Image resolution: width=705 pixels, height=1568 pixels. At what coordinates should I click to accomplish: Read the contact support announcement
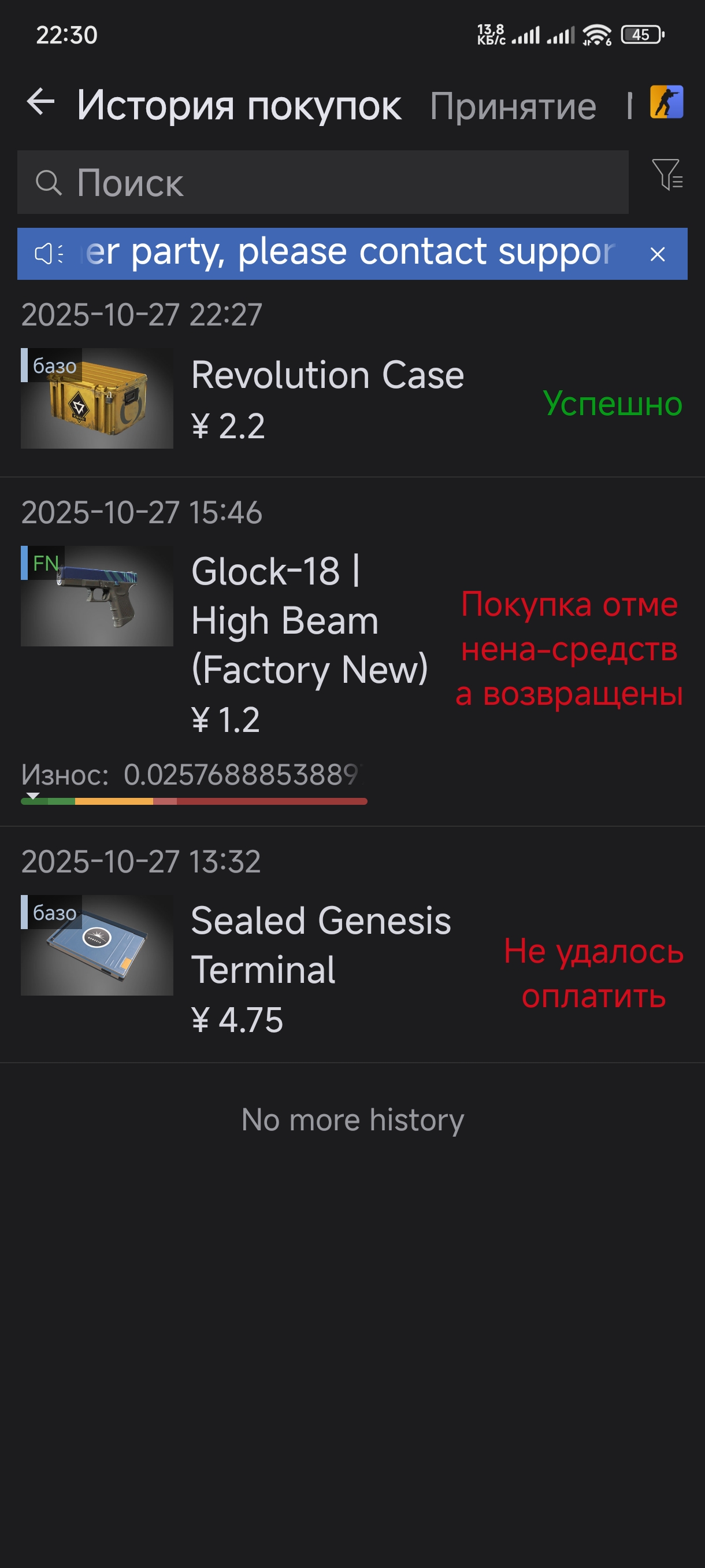(x=349, y=253)
